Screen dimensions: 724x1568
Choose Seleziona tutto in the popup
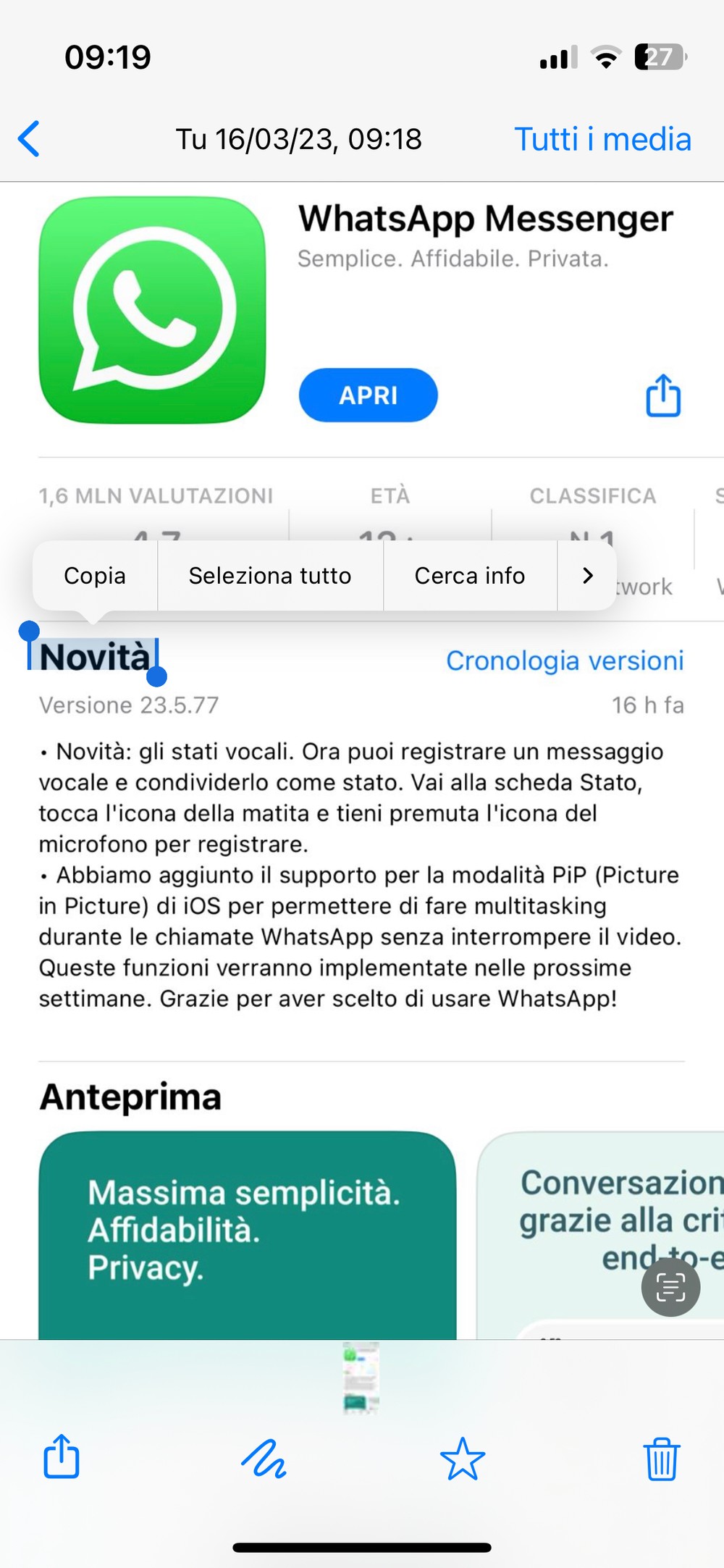(270, 576)
